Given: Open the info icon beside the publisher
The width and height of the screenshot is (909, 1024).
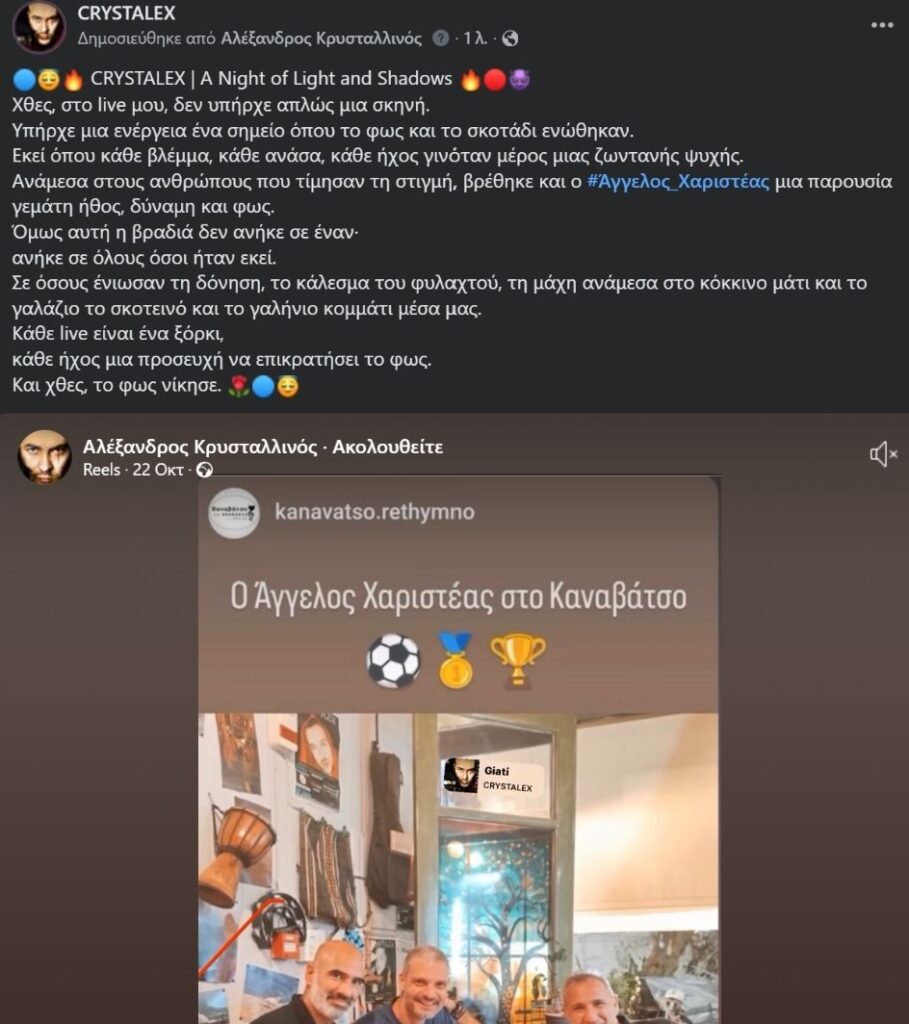Looking at the screenshot, I should pos(441,39).
